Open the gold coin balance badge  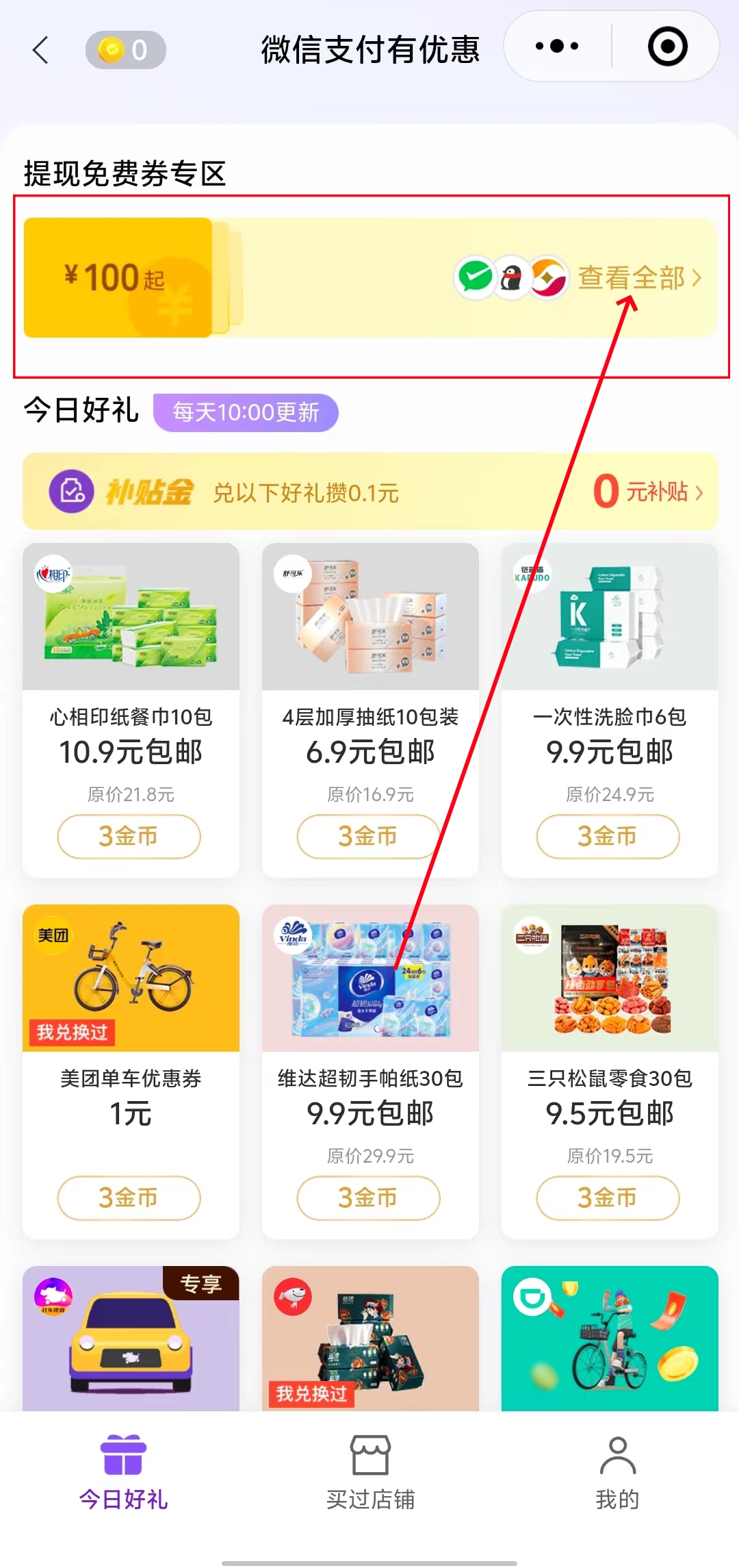point(126,50)
